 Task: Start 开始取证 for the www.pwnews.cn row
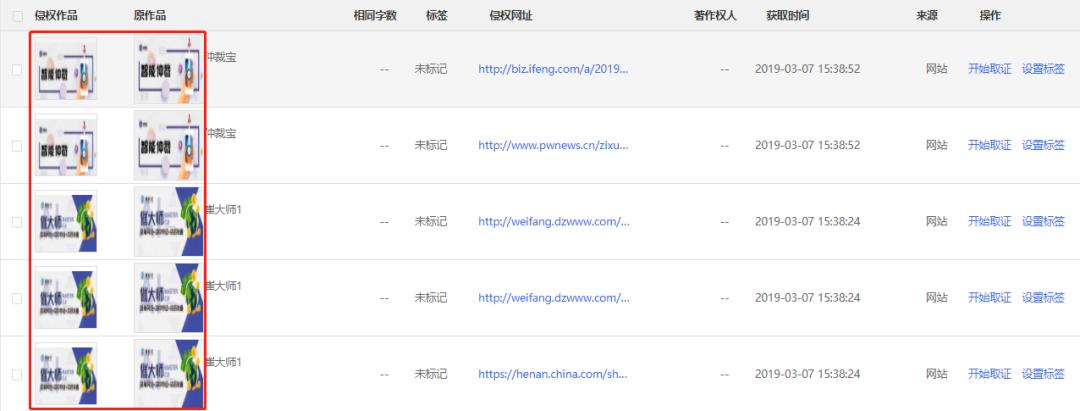pos(990,145)
